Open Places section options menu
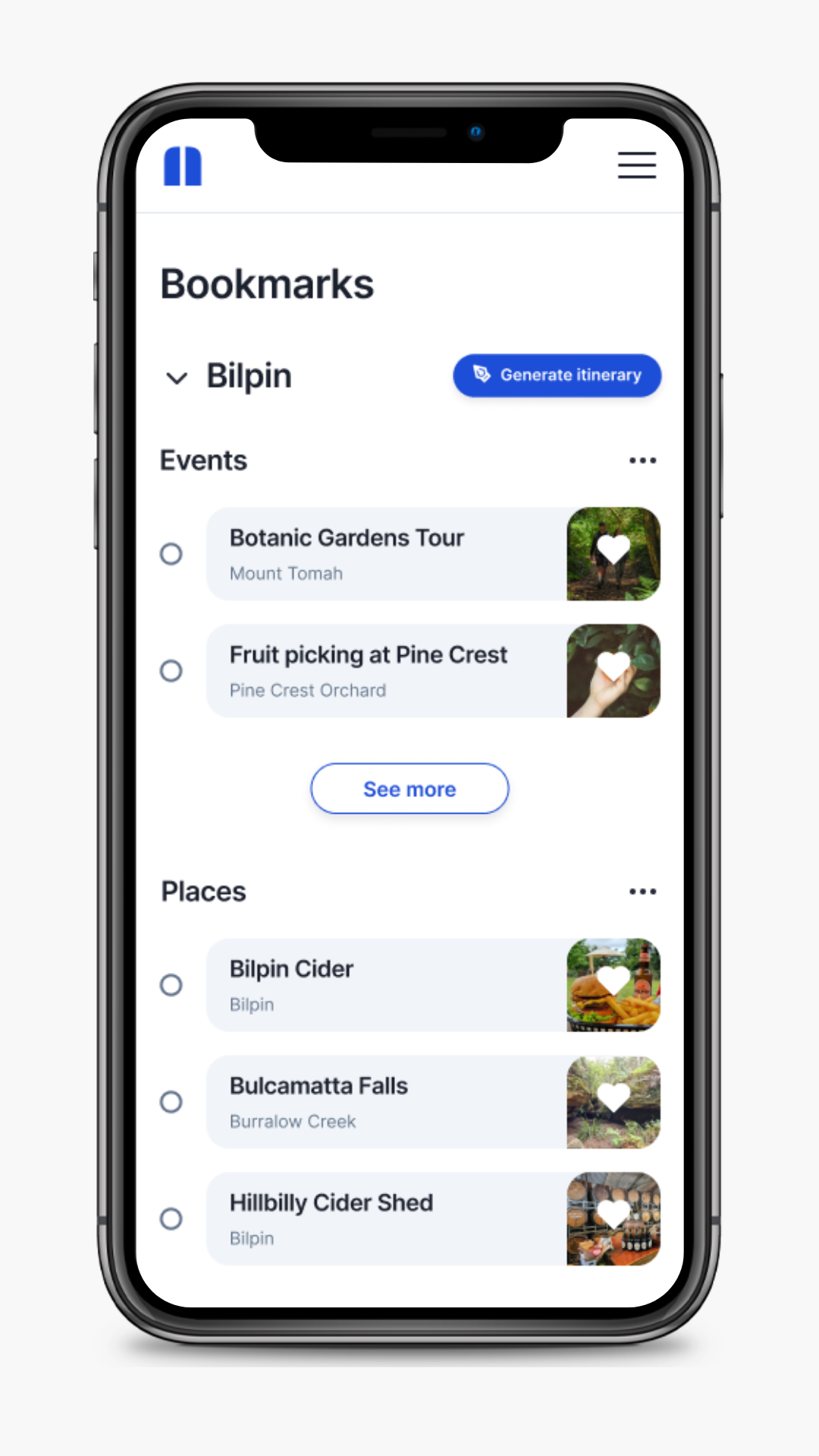The width and height of the screenshot is (819, 1456). coord(642,891)
